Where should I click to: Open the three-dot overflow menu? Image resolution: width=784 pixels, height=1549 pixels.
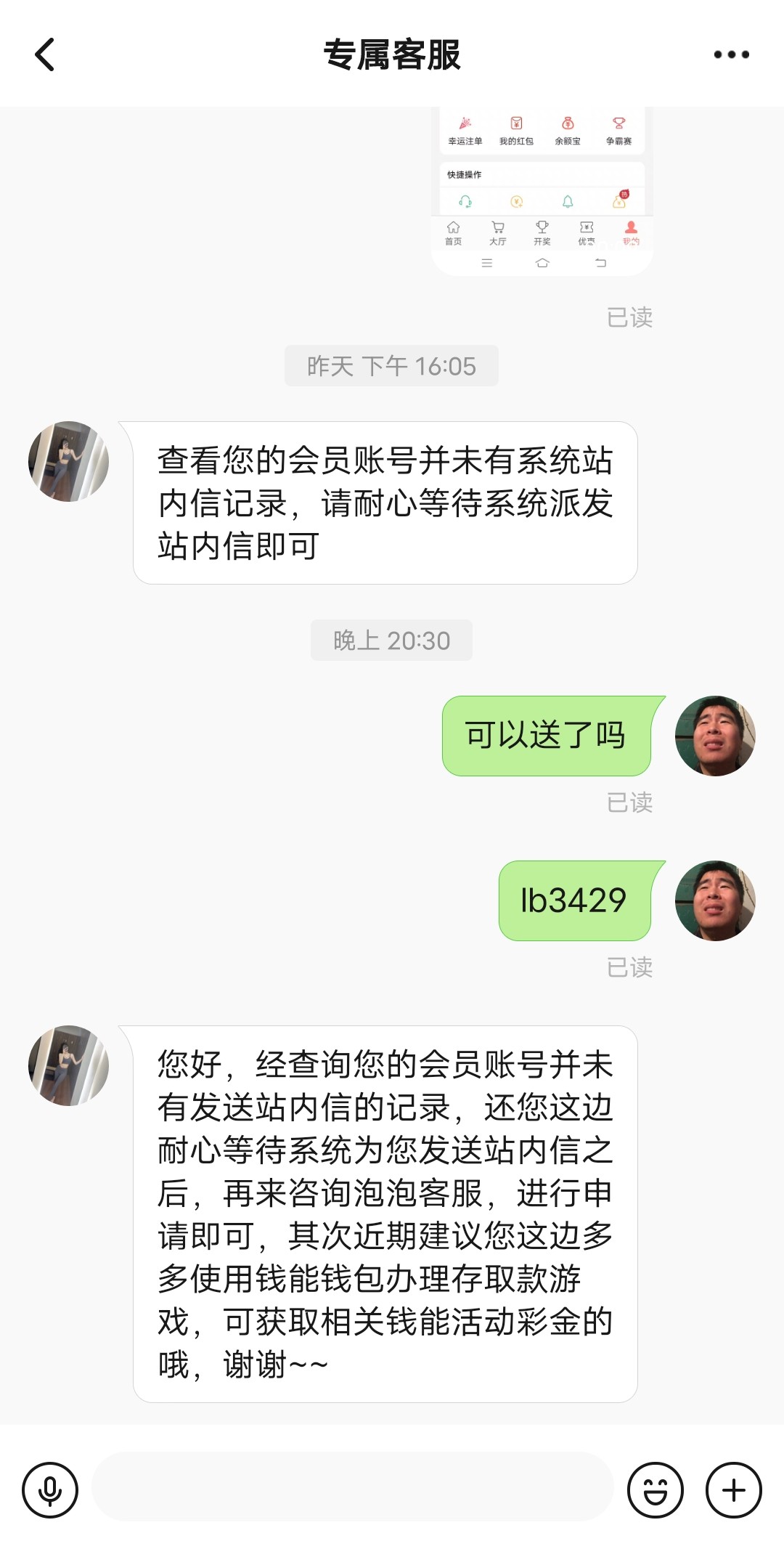coord(731,54)
